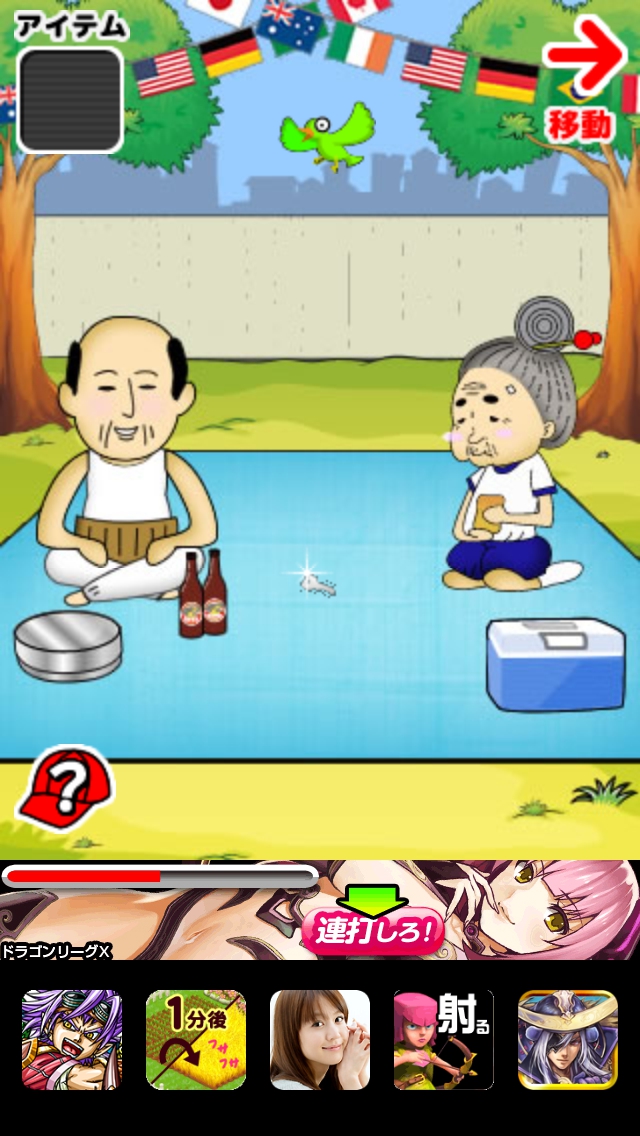Open the 射る archer app ad
This screenshot has width=640, height=1136.
444,1039
